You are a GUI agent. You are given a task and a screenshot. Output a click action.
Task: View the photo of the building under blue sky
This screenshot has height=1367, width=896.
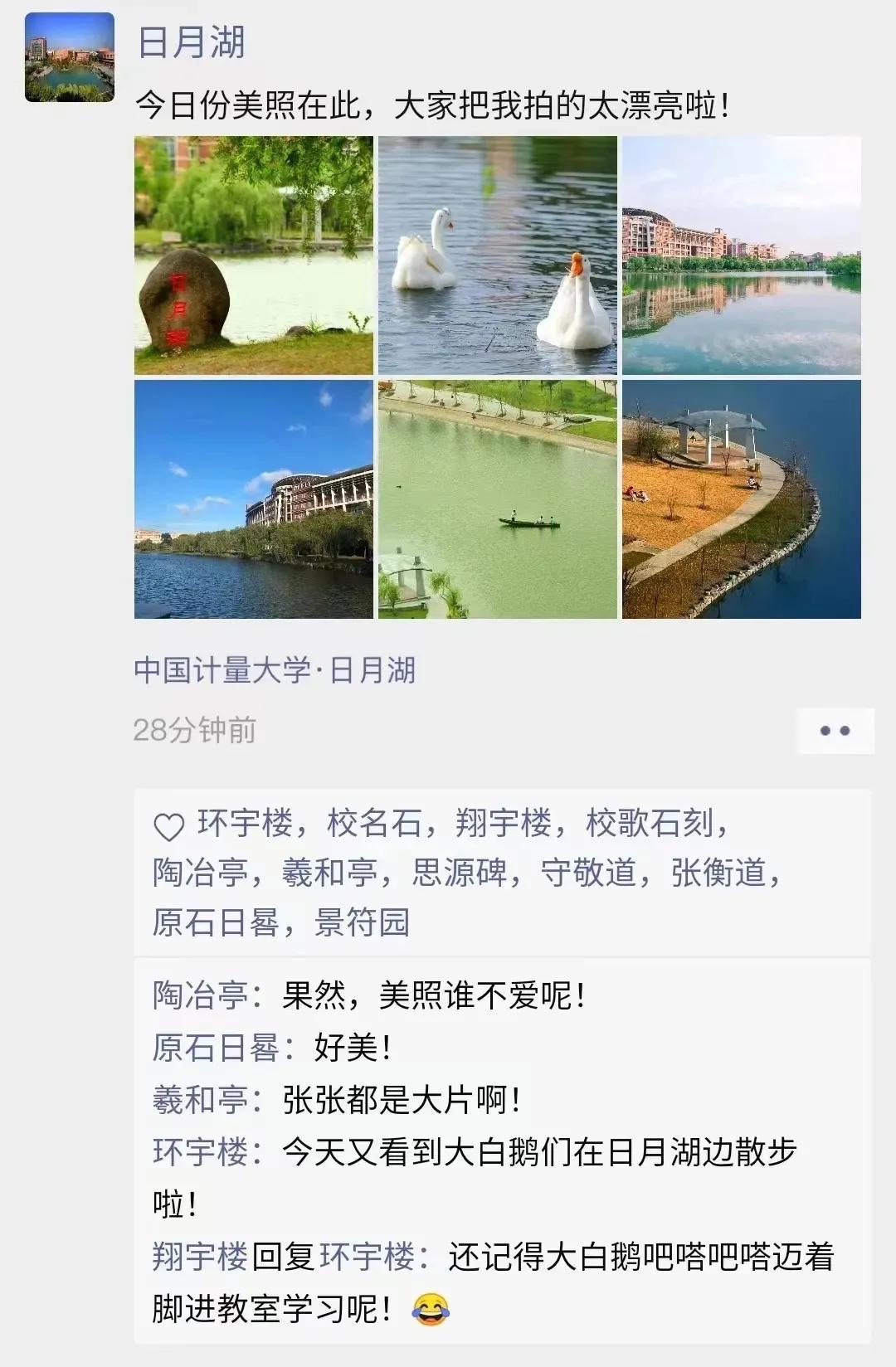[x=254, y=499]
